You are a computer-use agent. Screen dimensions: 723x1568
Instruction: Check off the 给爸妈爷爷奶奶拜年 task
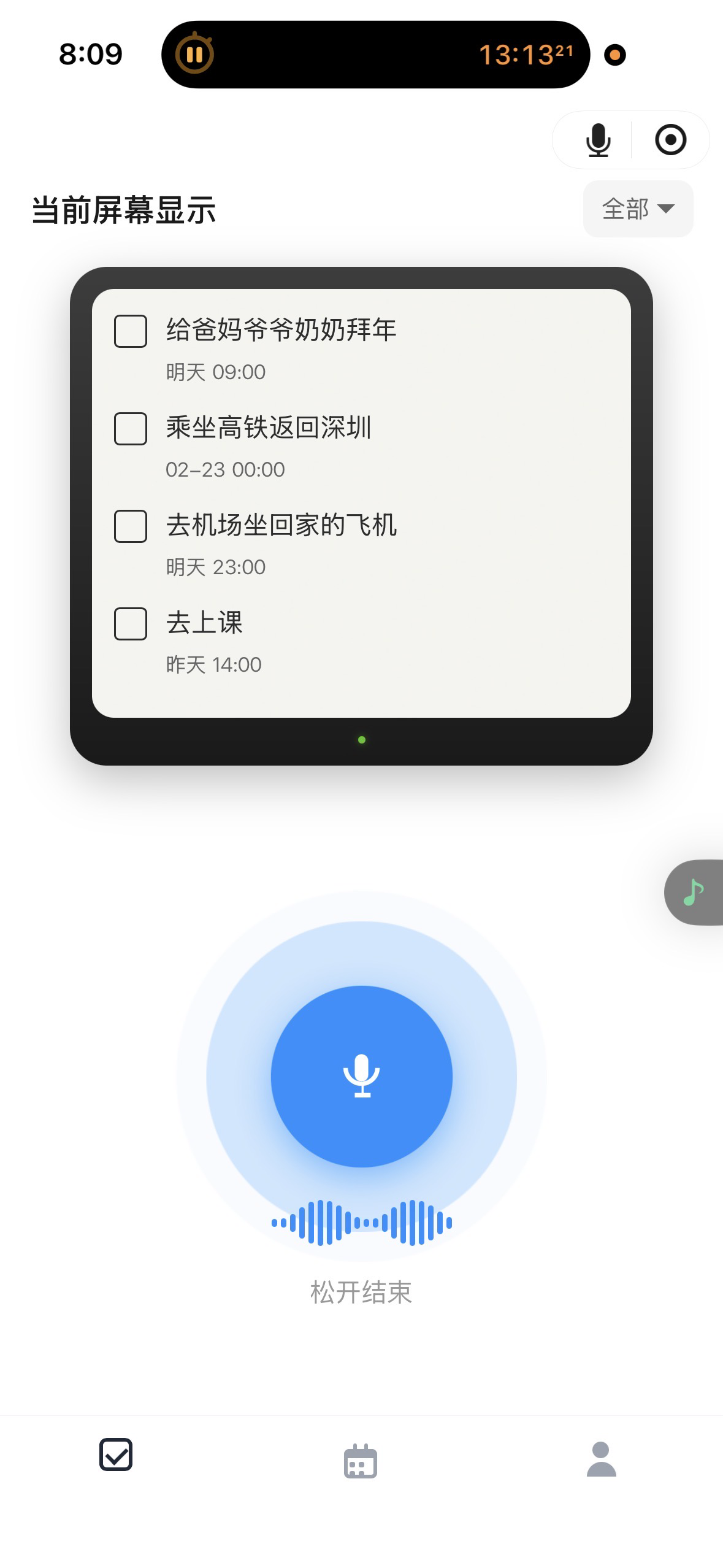129,331
